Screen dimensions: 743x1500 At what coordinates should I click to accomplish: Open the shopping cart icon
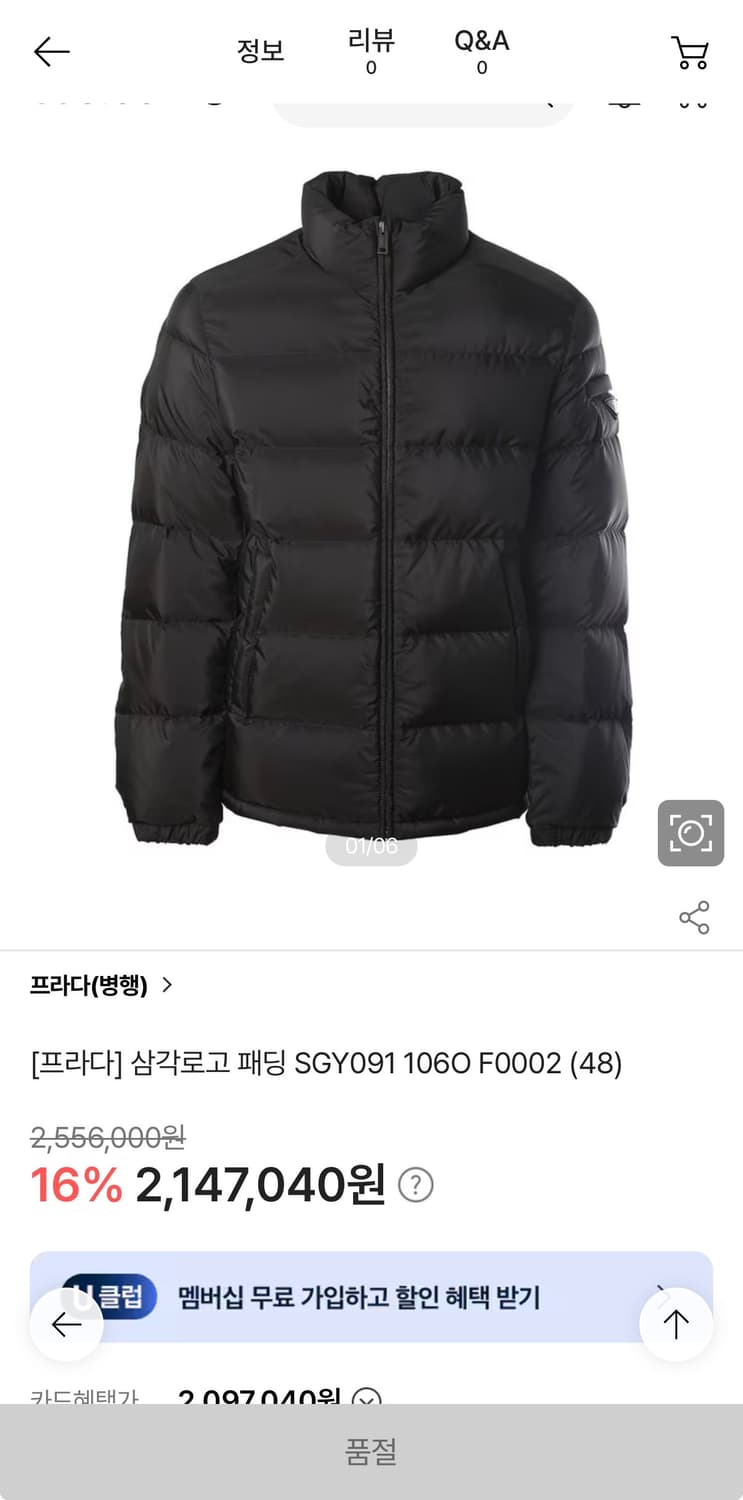[x=691, y=52]
